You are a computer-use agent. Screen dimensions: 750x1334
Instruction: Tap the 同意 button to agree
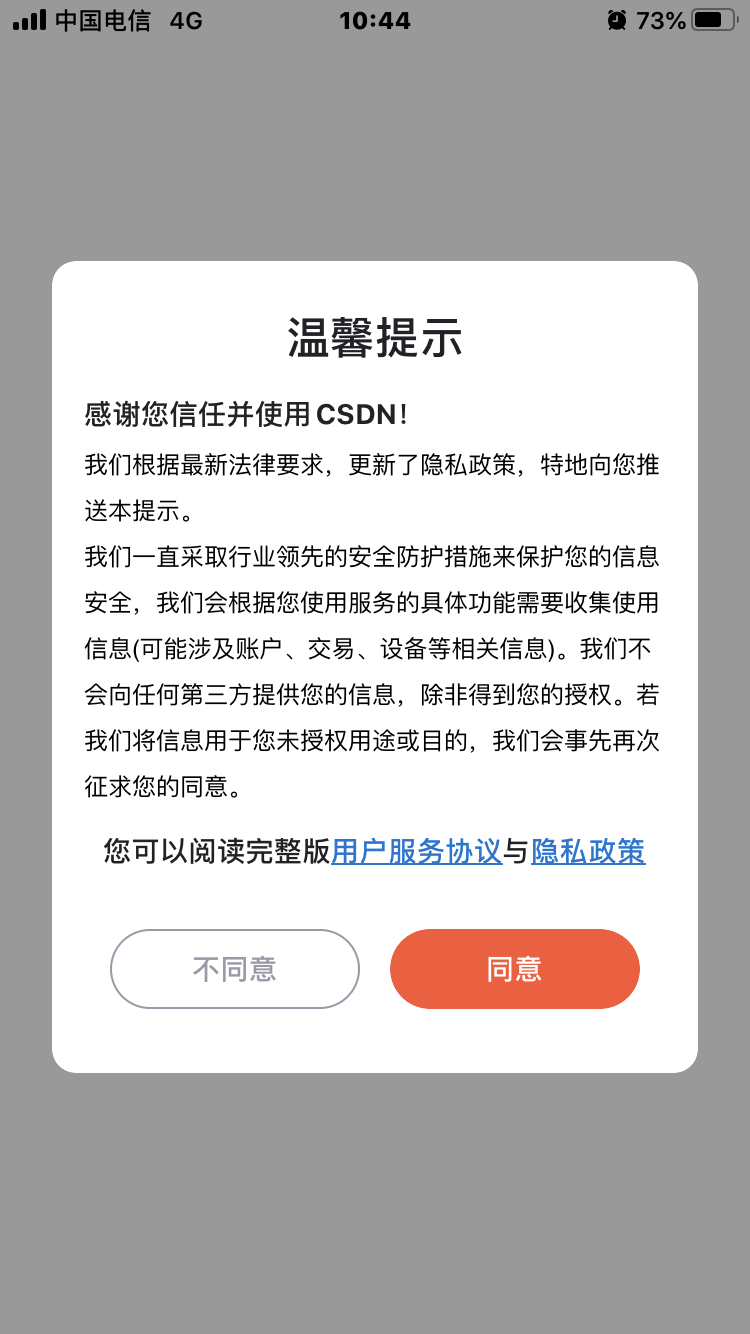click(x=514, y=969)
